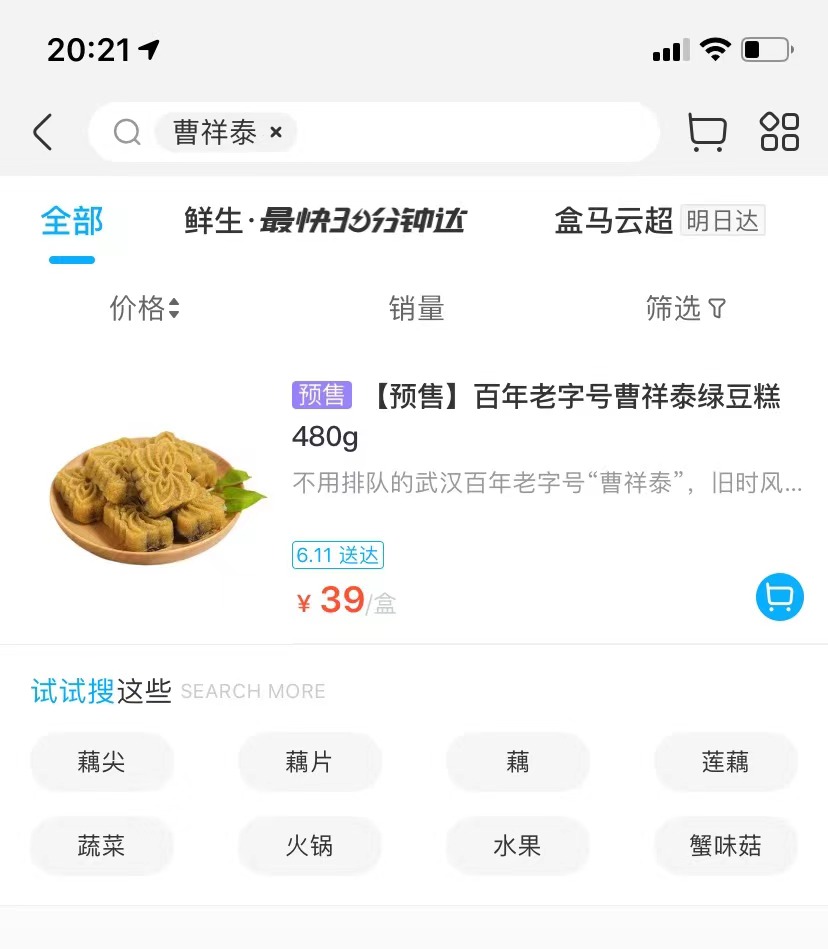Sort results by 销量
This screenshot has width=828, height=949.
(x=416, y=309)
